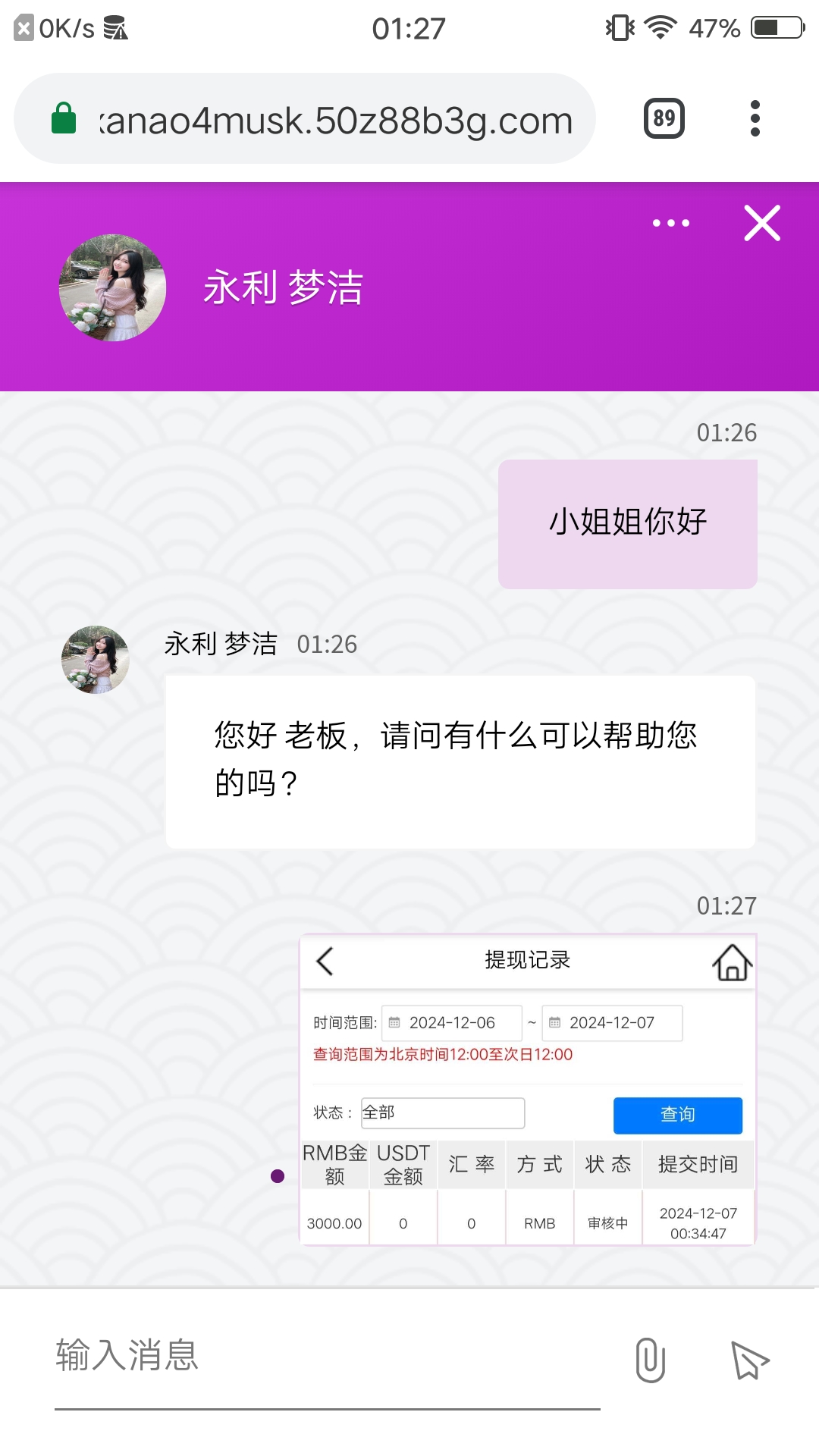Screen dimensions: 819x1456
Task: Send the message with the arrow icon
Action: click(749, 1360)
